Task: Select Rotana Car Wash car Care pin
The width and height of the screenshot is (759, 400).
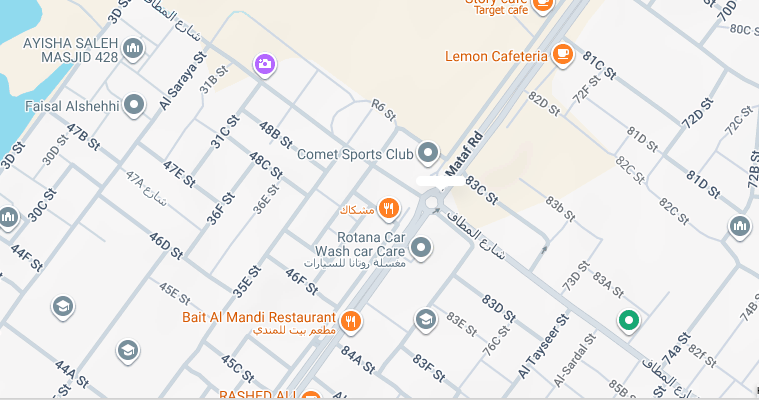Action: tap(421, 246)
